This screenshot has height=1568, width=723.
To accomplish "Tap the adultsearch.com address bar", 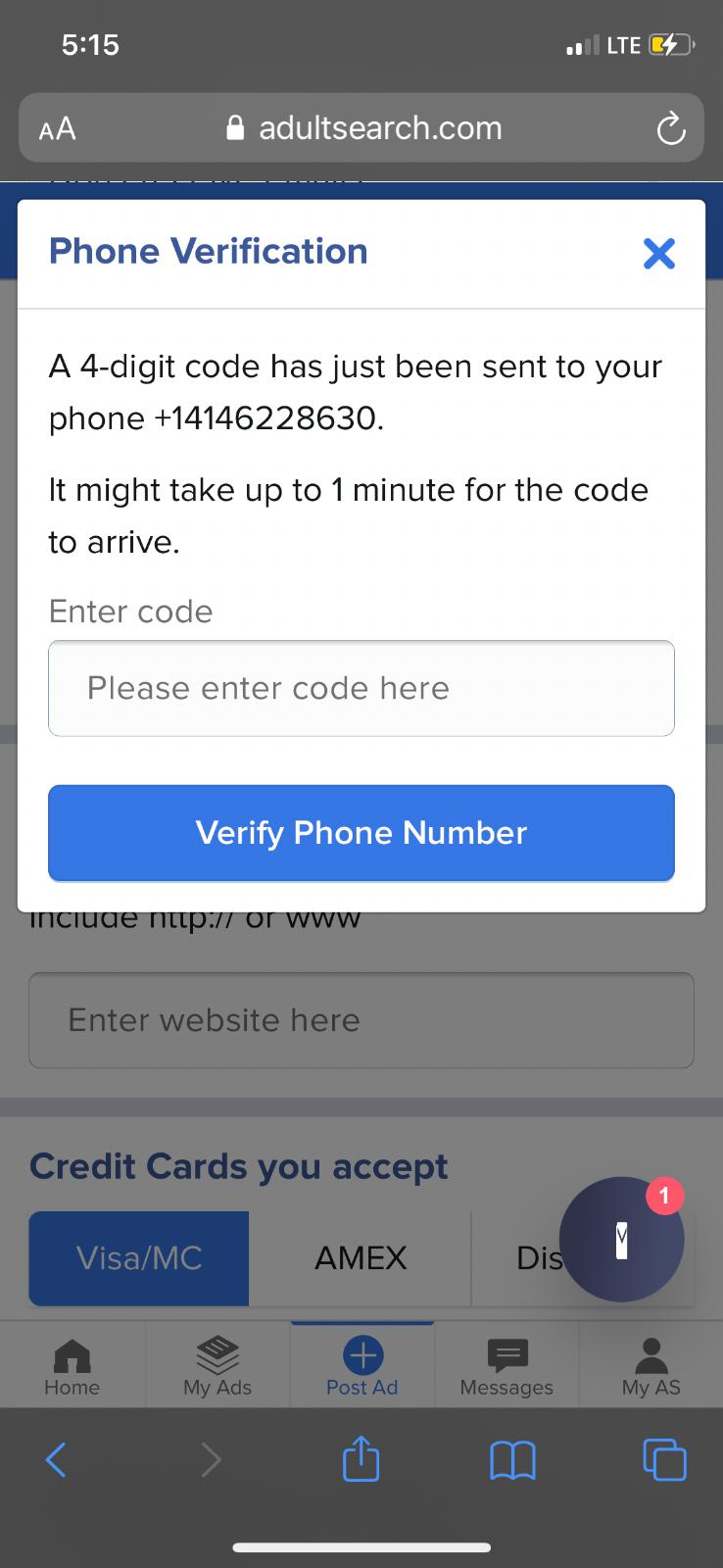I will (x=364, y=128).
